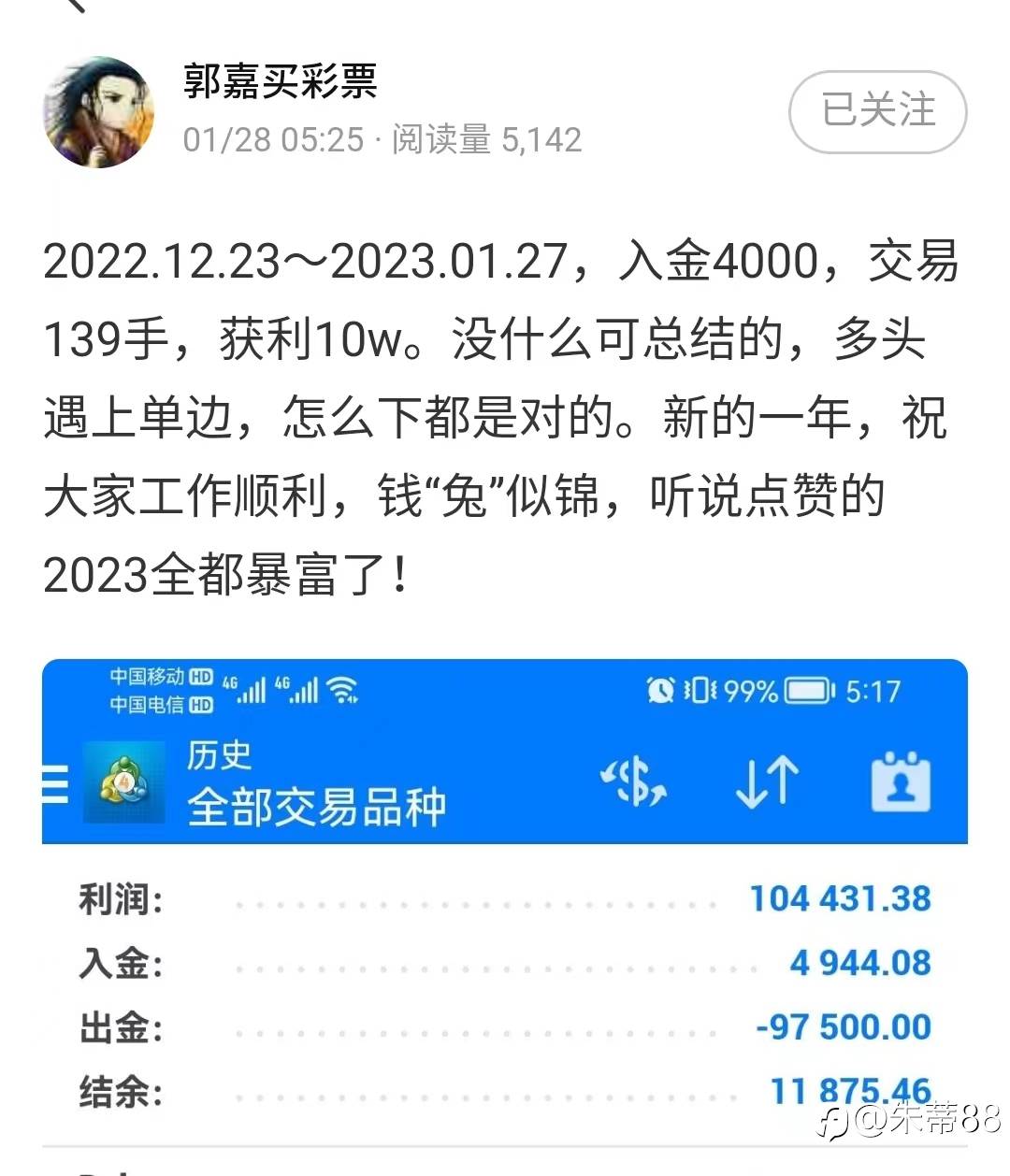Open 郭嘉买彩票's profile avatar
Screen dimensions: 1010x1176
[x=98, y=112]
